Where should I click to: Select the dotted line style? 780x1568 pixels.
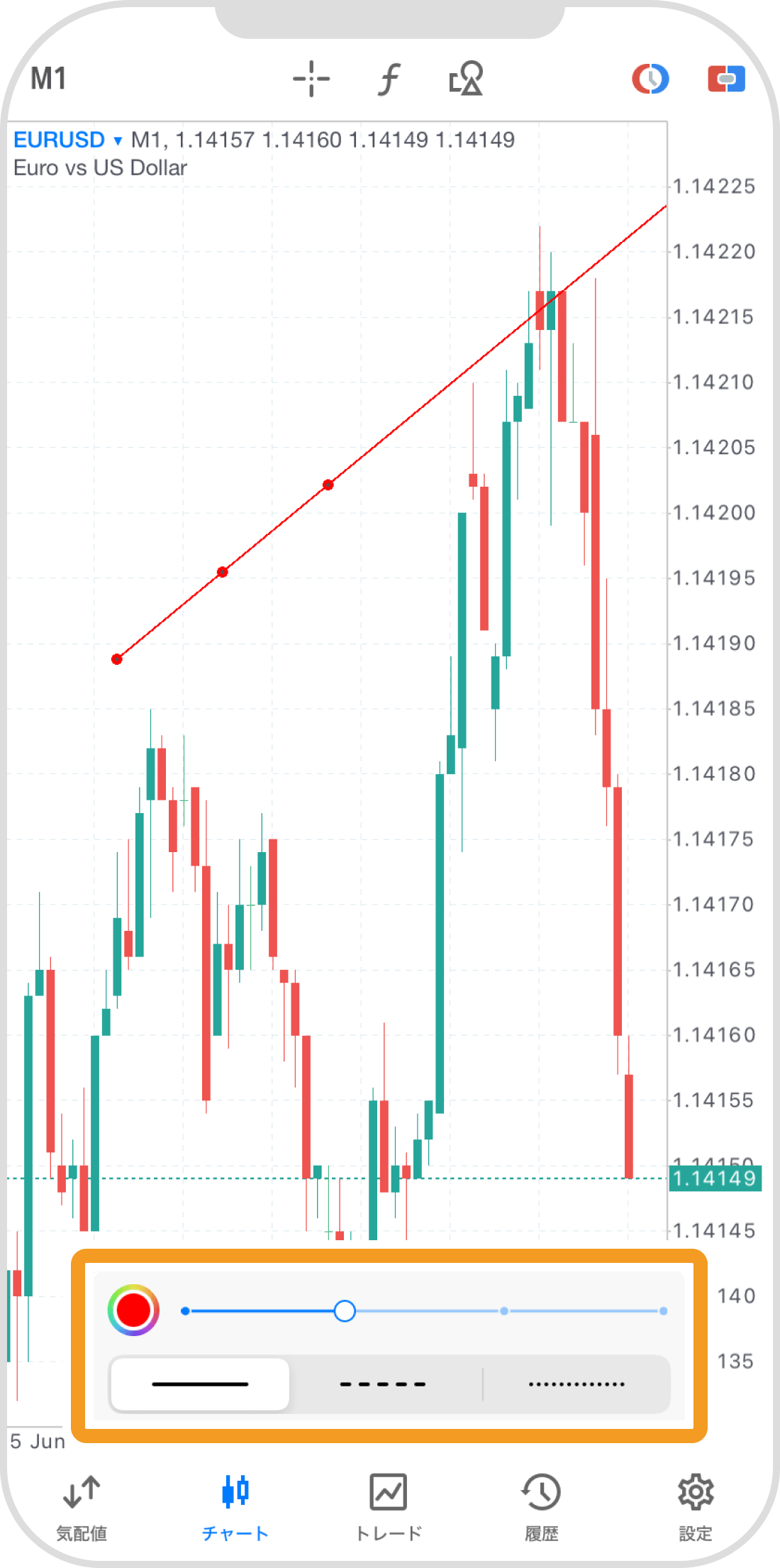[x=576, y=1384]
